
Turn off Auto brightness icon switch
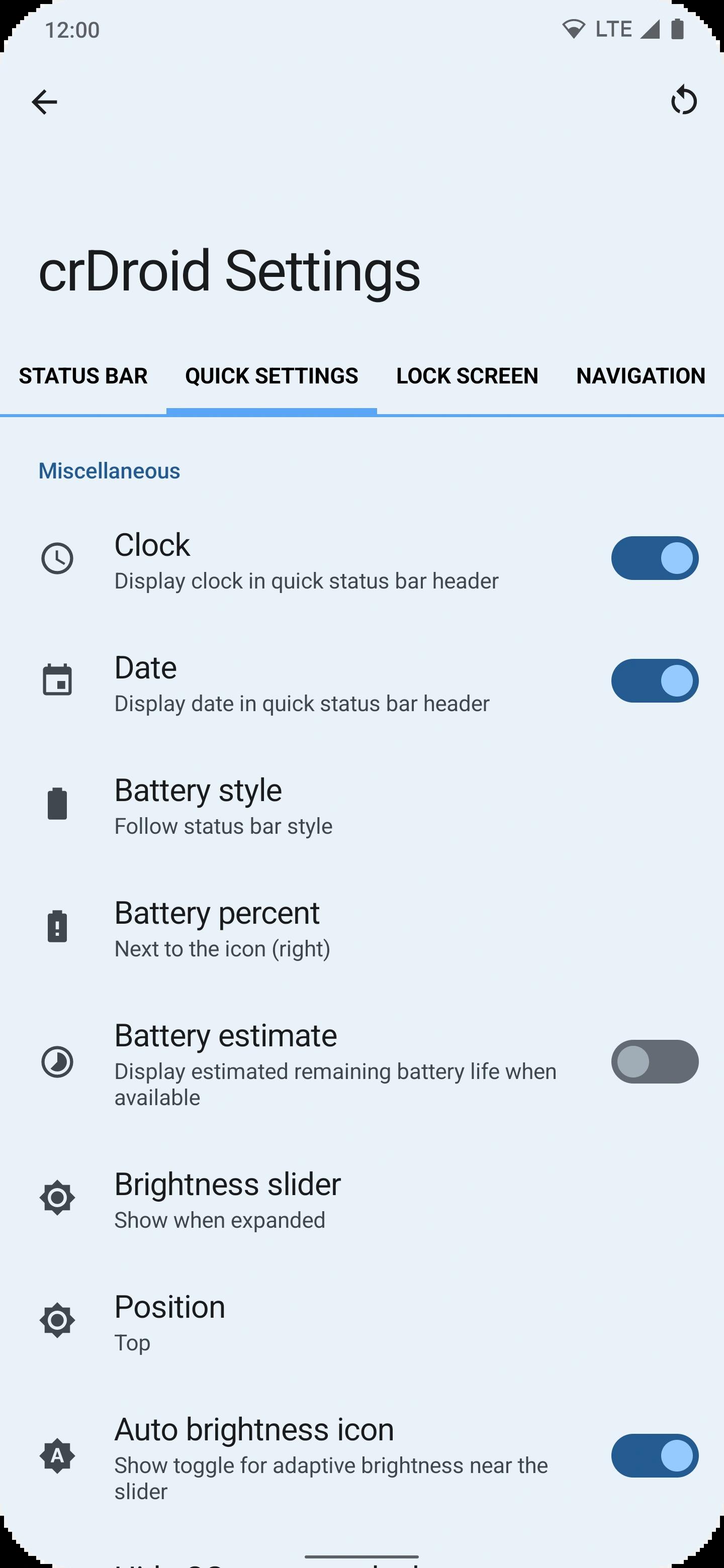point(655,1455)
